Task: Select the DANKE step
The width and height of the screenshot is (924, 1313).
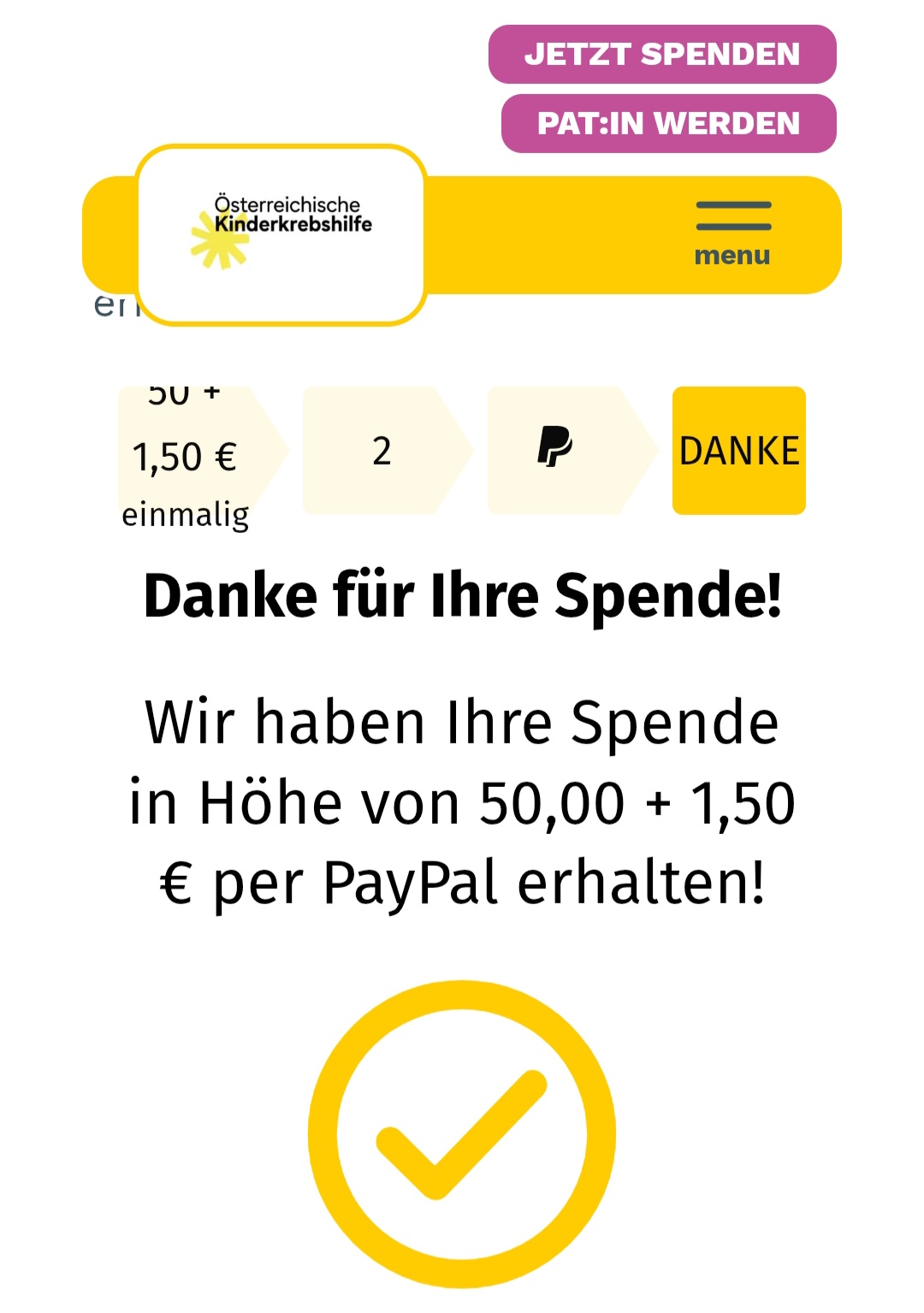Action: pos(739,451)
